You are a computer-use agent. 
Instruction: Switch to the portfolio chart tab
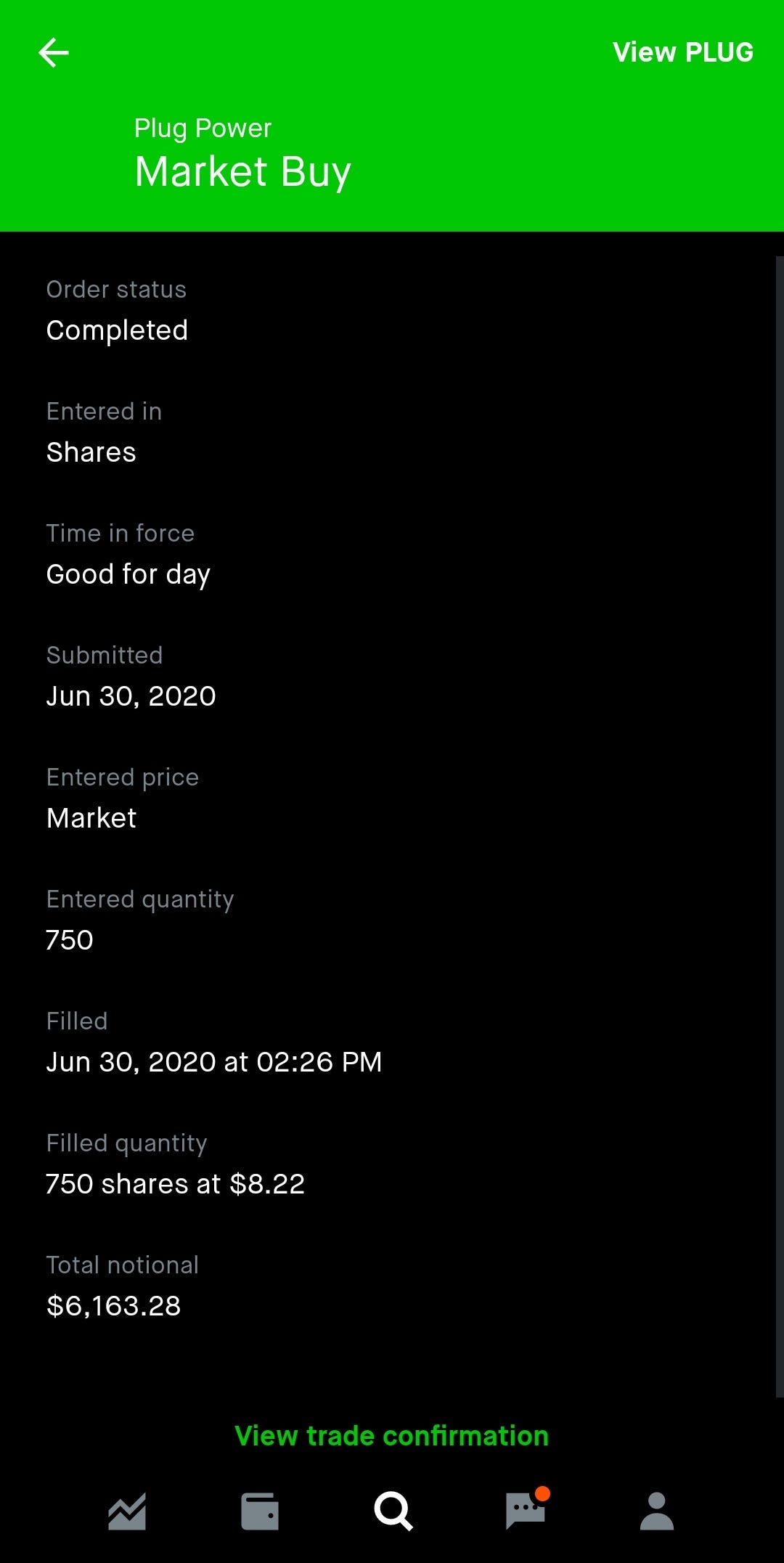[x=127, y=1511]
